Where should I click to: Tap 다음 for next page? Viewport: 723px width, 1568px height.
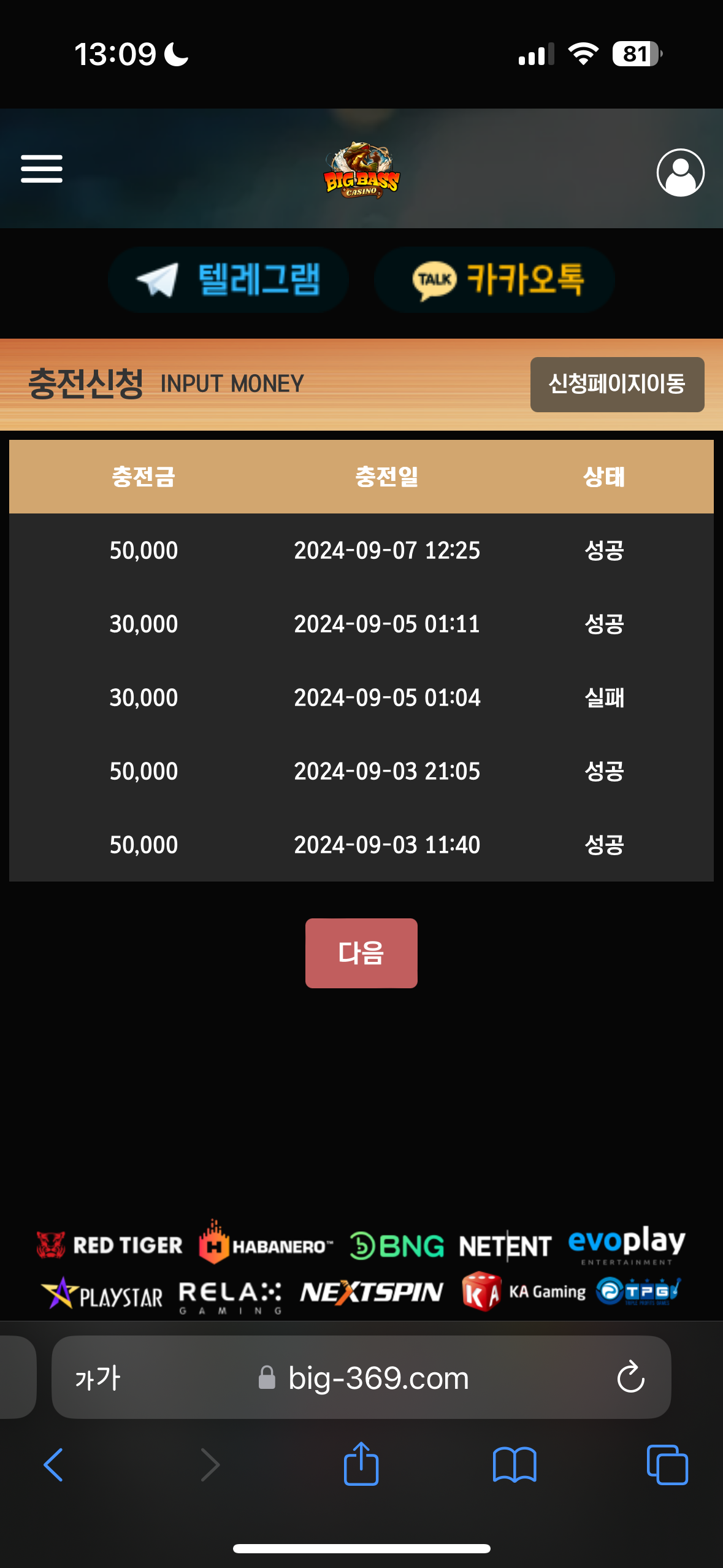click(x=361, y=953)
